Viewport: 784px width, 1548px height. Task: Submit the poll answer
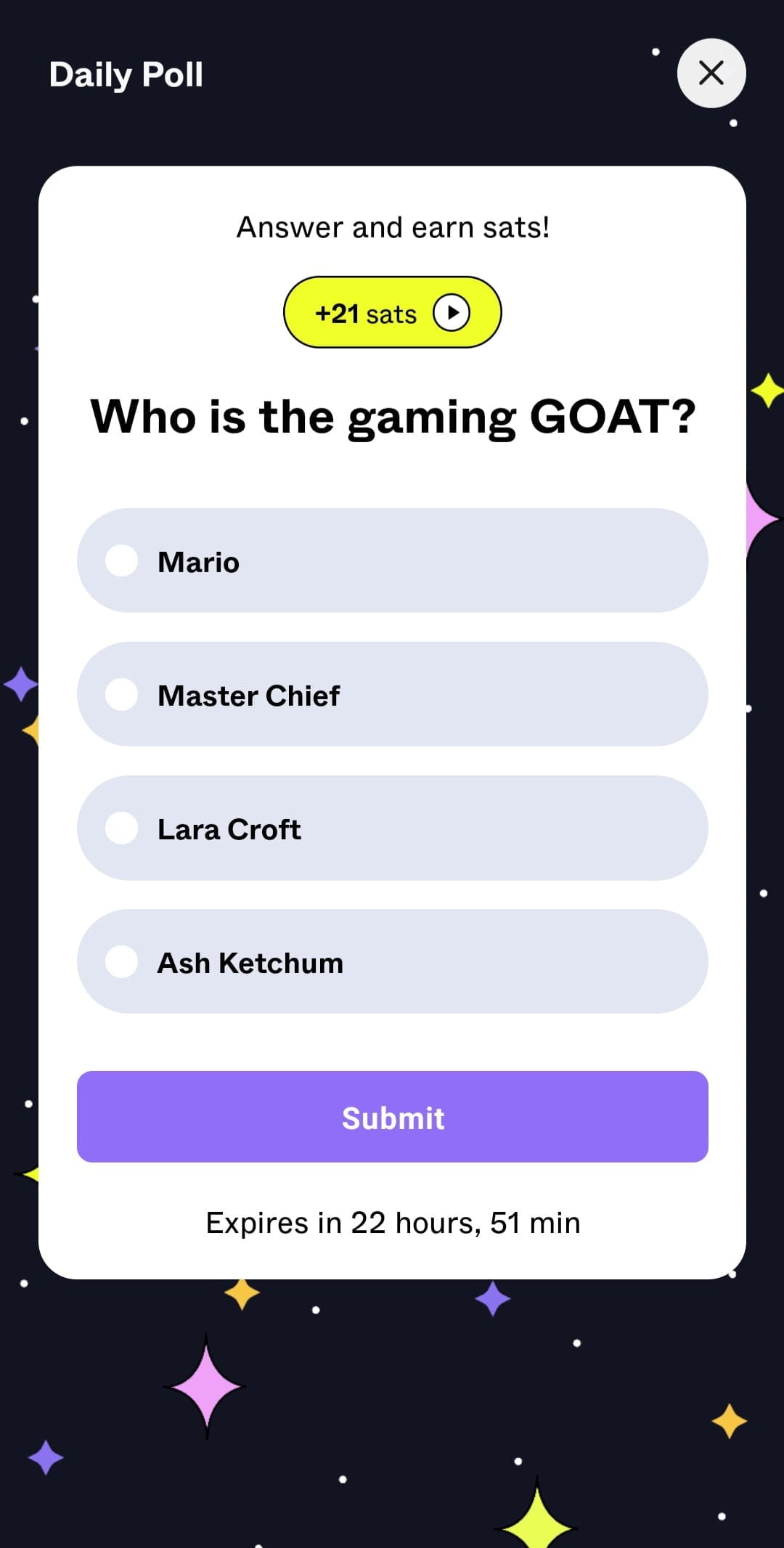click(x=392, y=1117)
